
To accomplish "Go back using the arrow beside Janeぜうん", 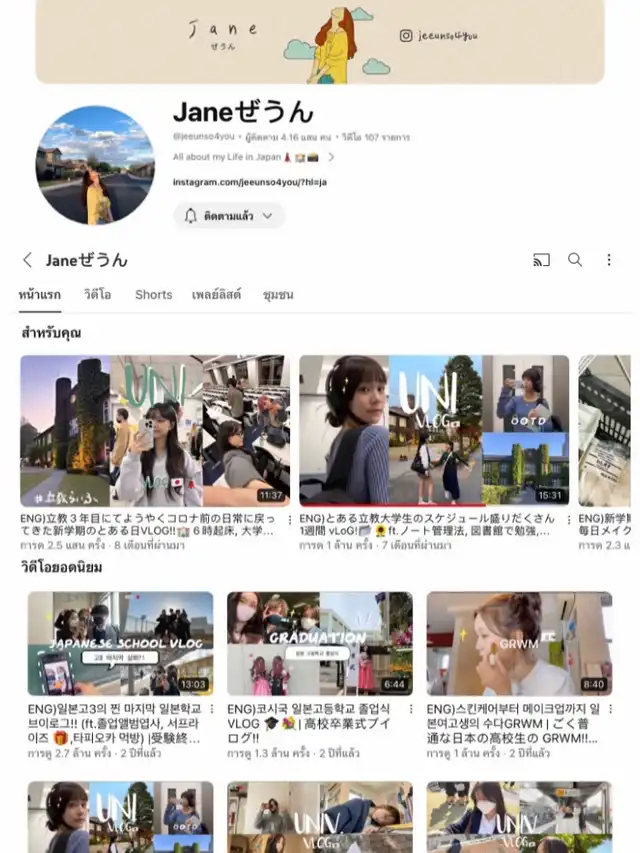I will click(x=28, y=260).
